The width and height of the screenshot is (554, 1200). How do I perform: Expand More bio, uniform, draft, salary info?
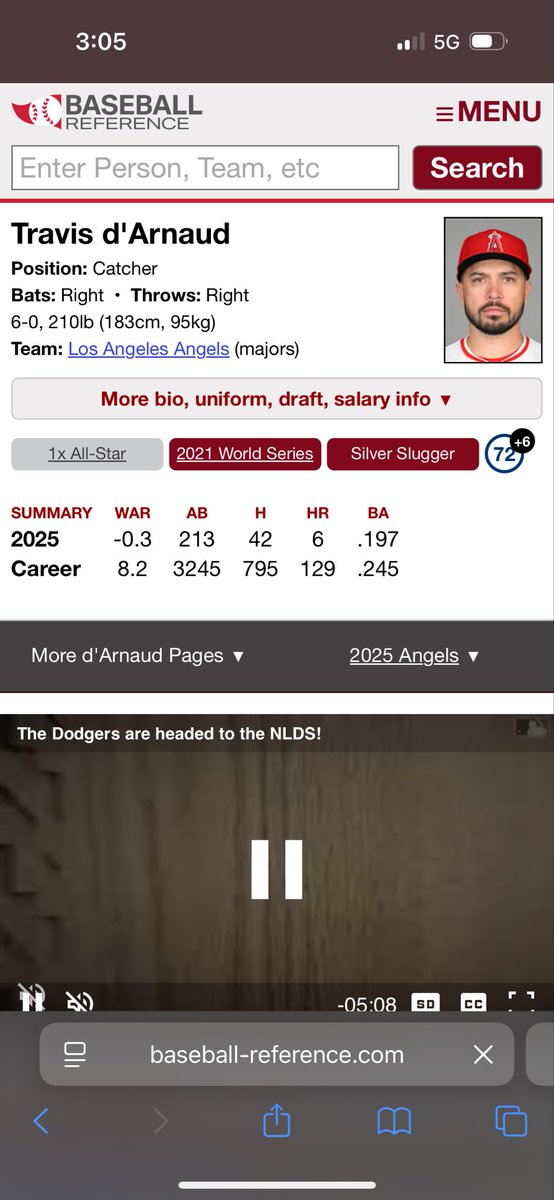277,399
